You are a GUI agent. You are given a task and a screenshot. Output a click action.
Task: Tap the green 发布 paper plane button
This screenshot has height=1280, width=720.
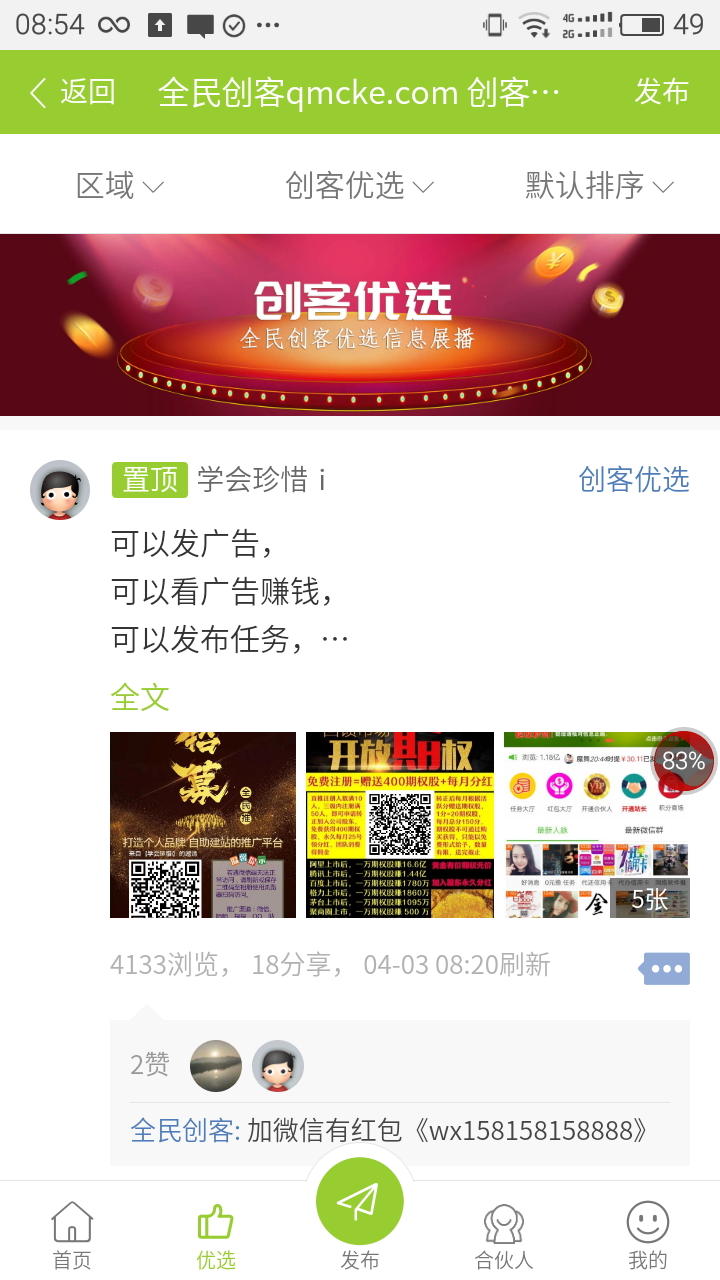click(x=360, y=1200)
